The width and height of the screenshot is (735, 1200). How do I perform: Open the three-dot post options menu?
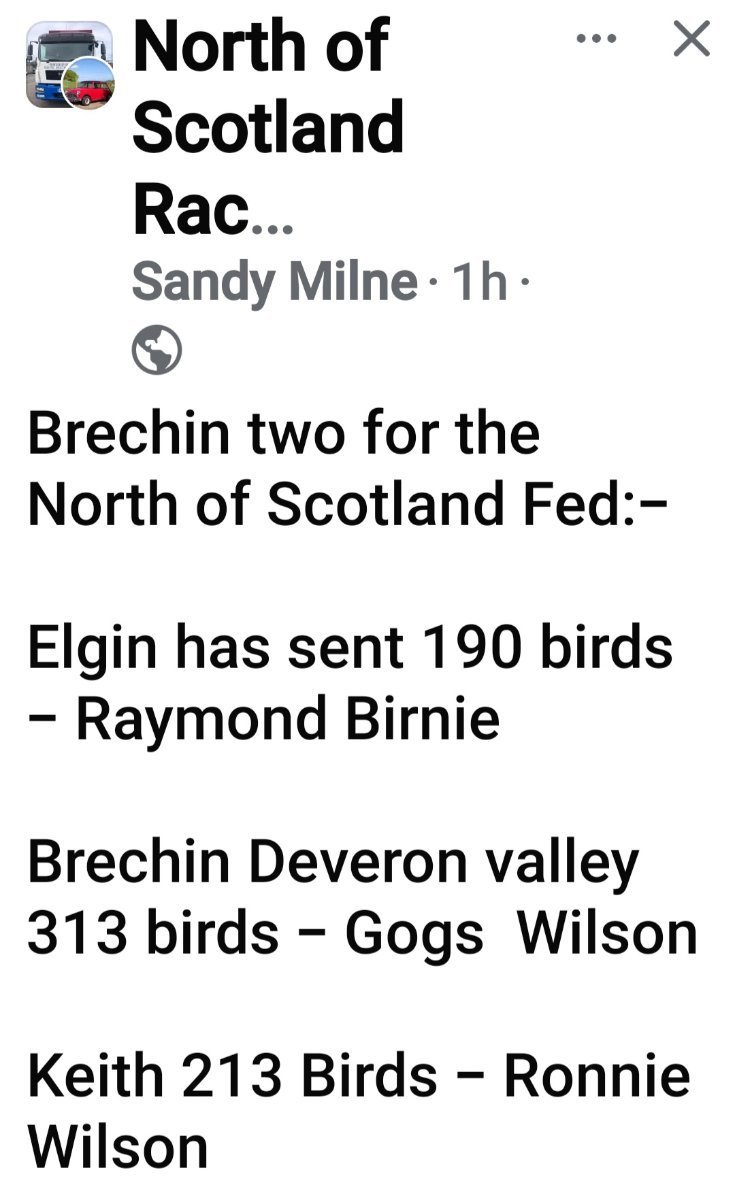(x=598, y=39)
